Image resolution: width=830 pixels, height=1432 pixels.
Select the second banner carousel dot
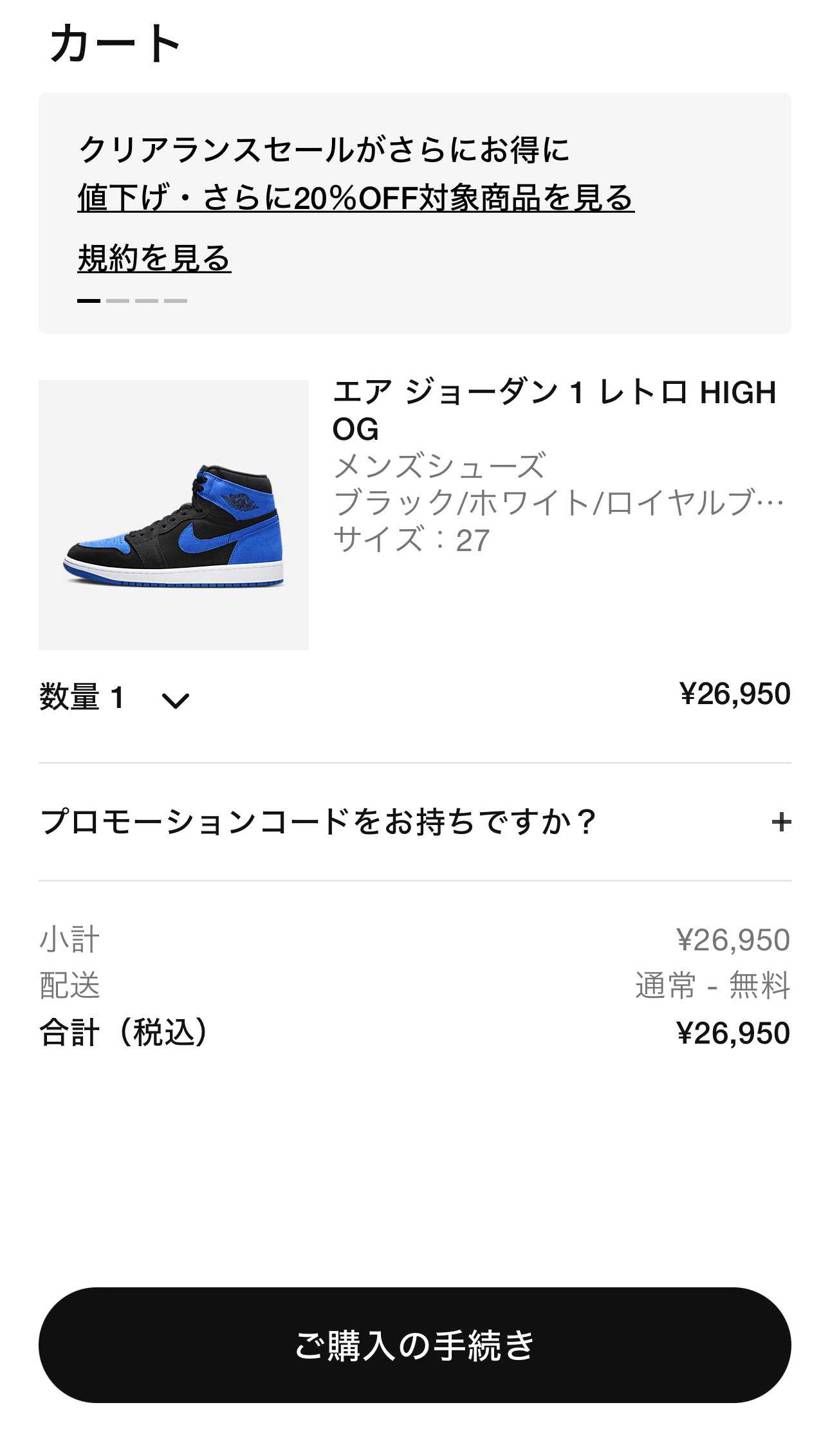117,301
